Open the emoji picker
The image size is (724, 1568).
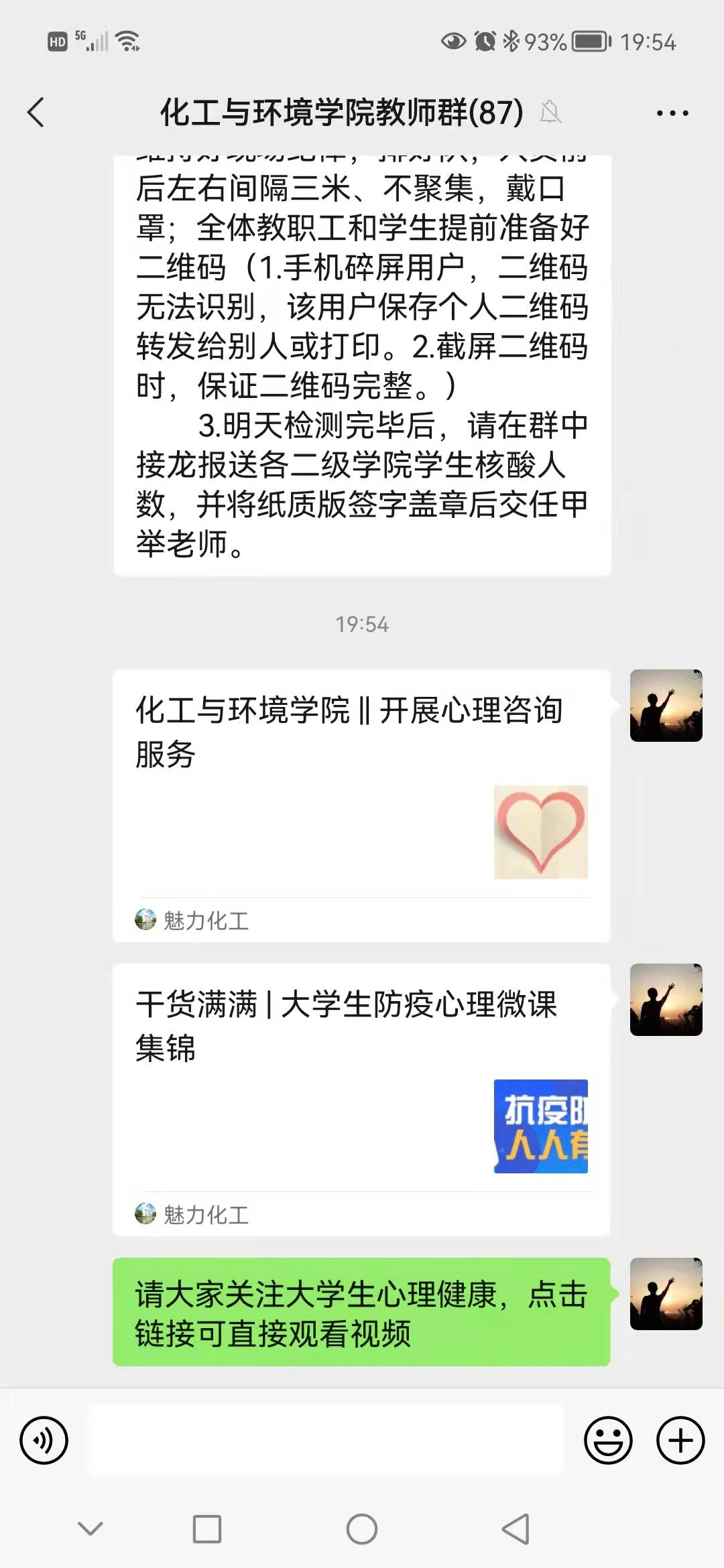(608, 1440)
